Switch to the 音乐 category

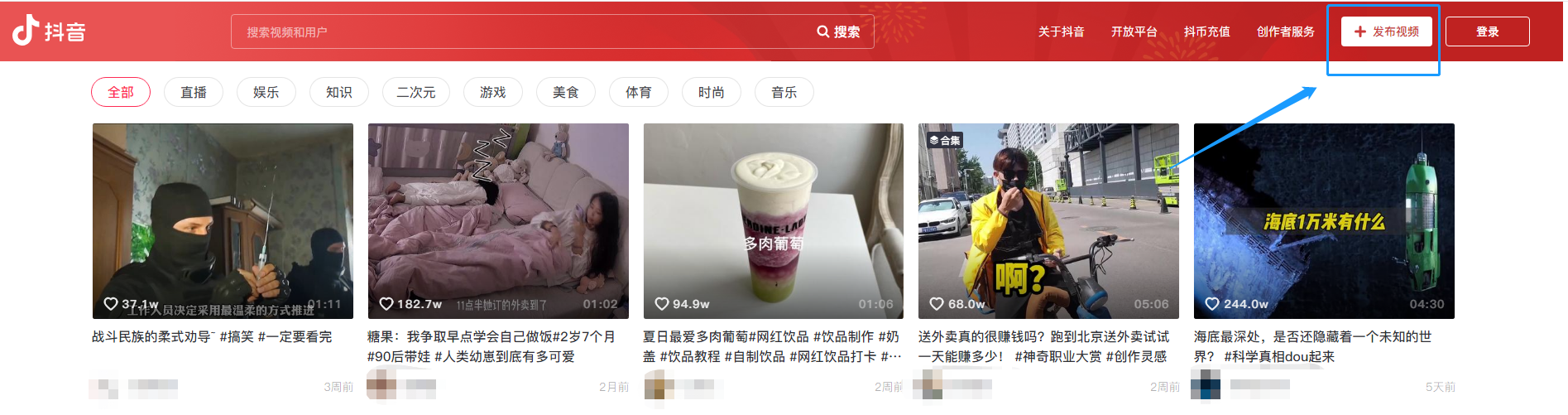click(x=784, y=92)
